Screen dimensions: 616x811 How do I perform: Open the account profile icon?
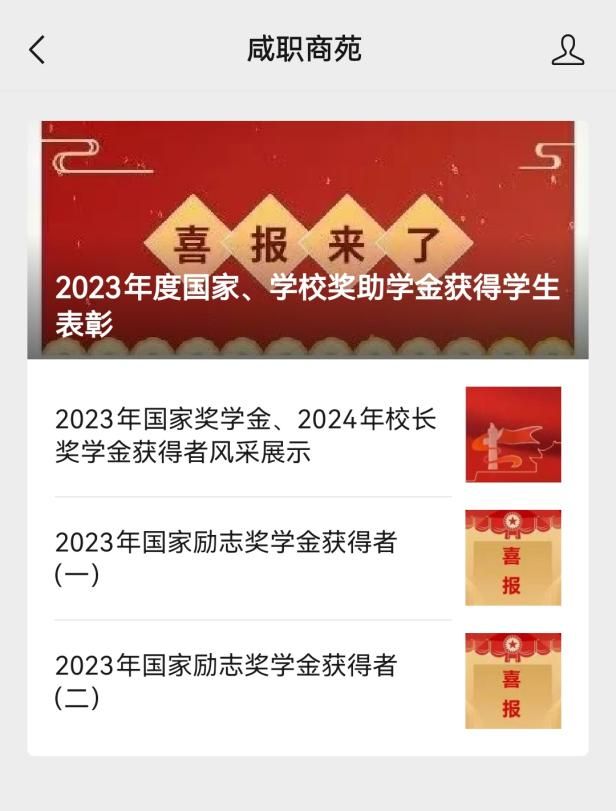[567, 49]
